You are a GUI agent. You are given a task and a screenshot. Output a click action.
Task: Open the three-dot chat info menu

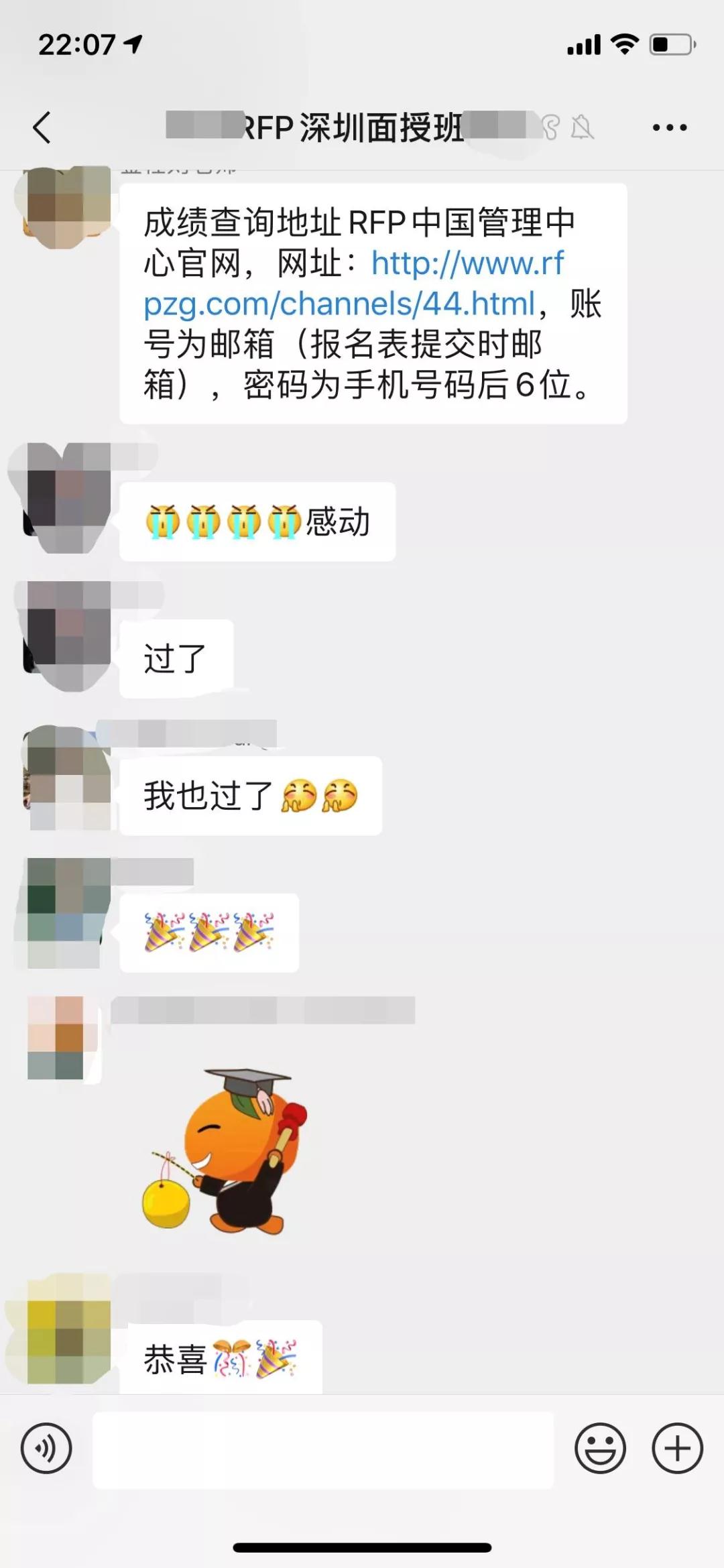coord(669,127)
